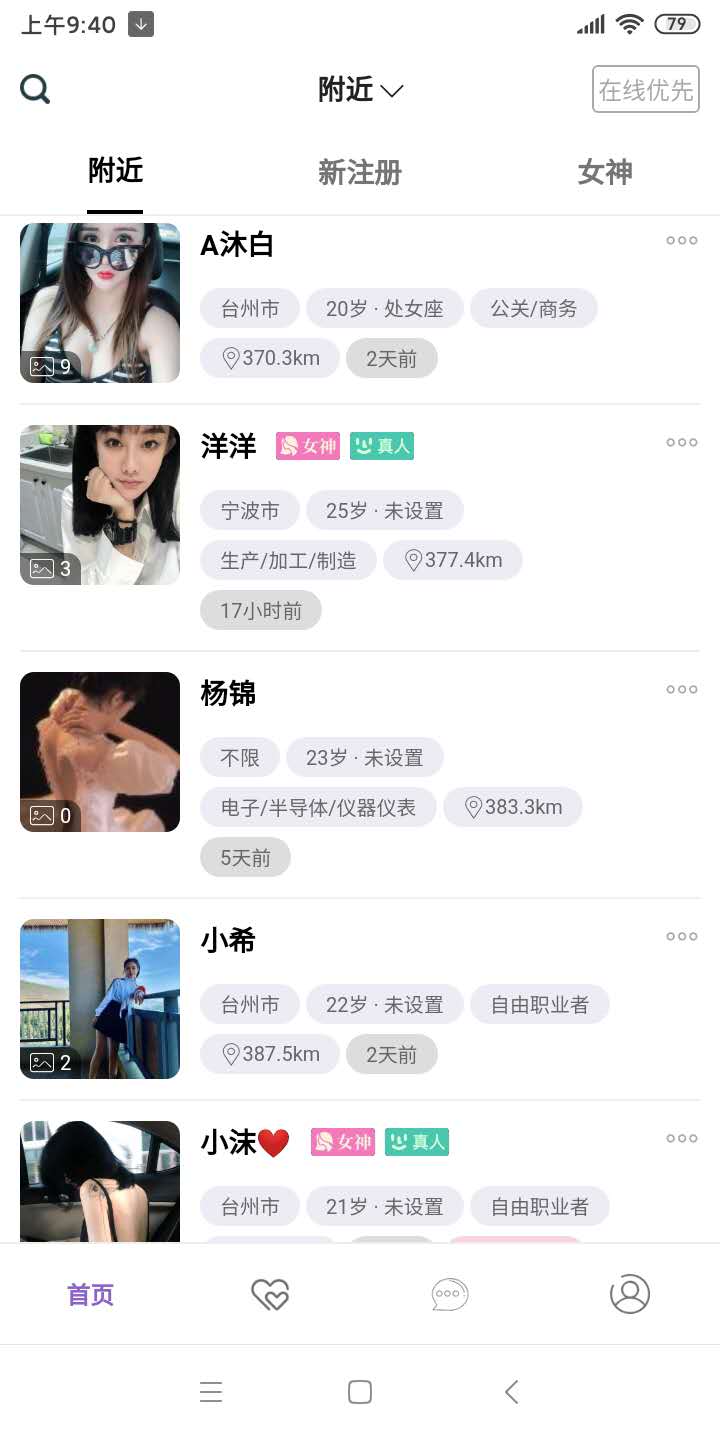Switch to the 新注册 tab
Image resolution: width=720 pixels, height=1440 pixels.
tap(360, 172)
